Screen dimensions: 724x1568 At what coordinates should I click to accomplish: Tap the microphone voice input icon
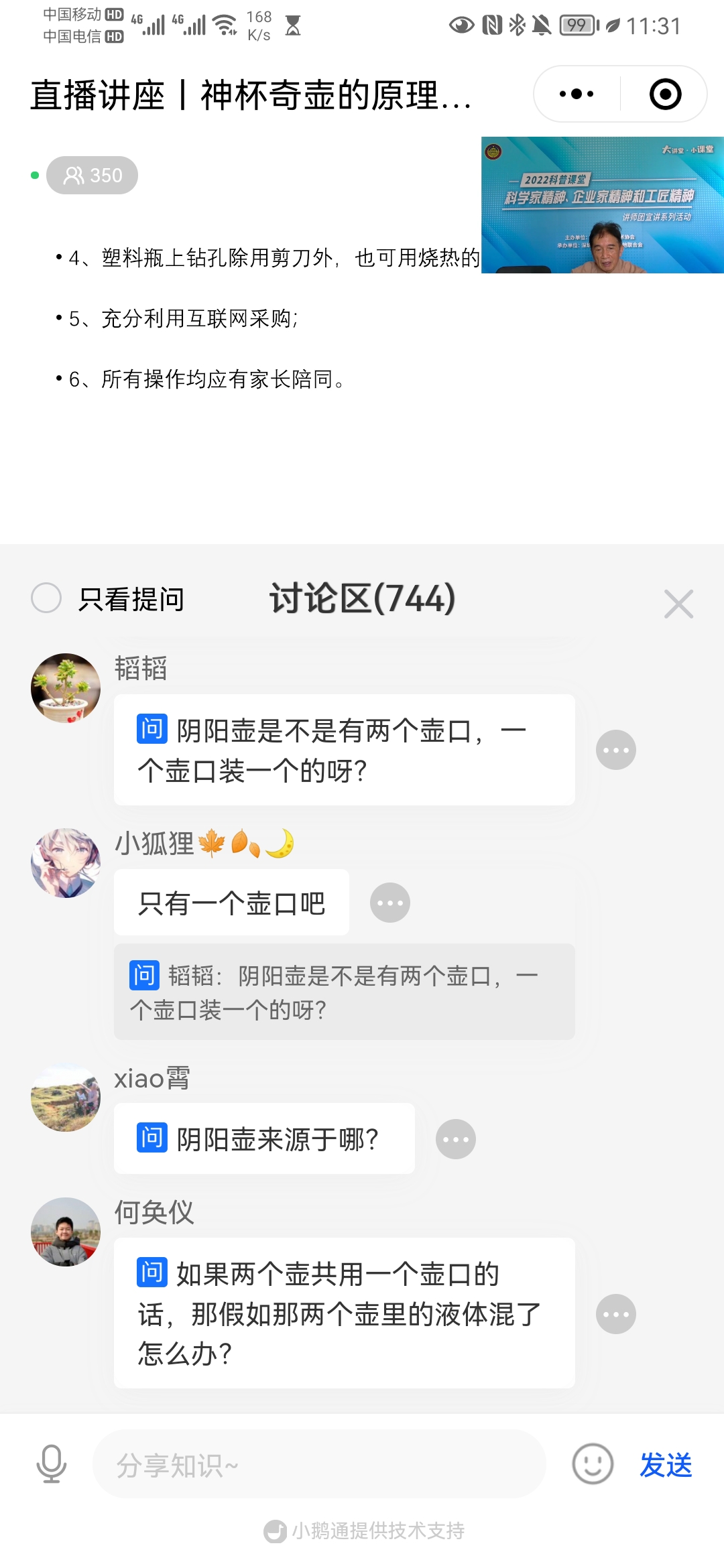click(x=51, y=1464)
